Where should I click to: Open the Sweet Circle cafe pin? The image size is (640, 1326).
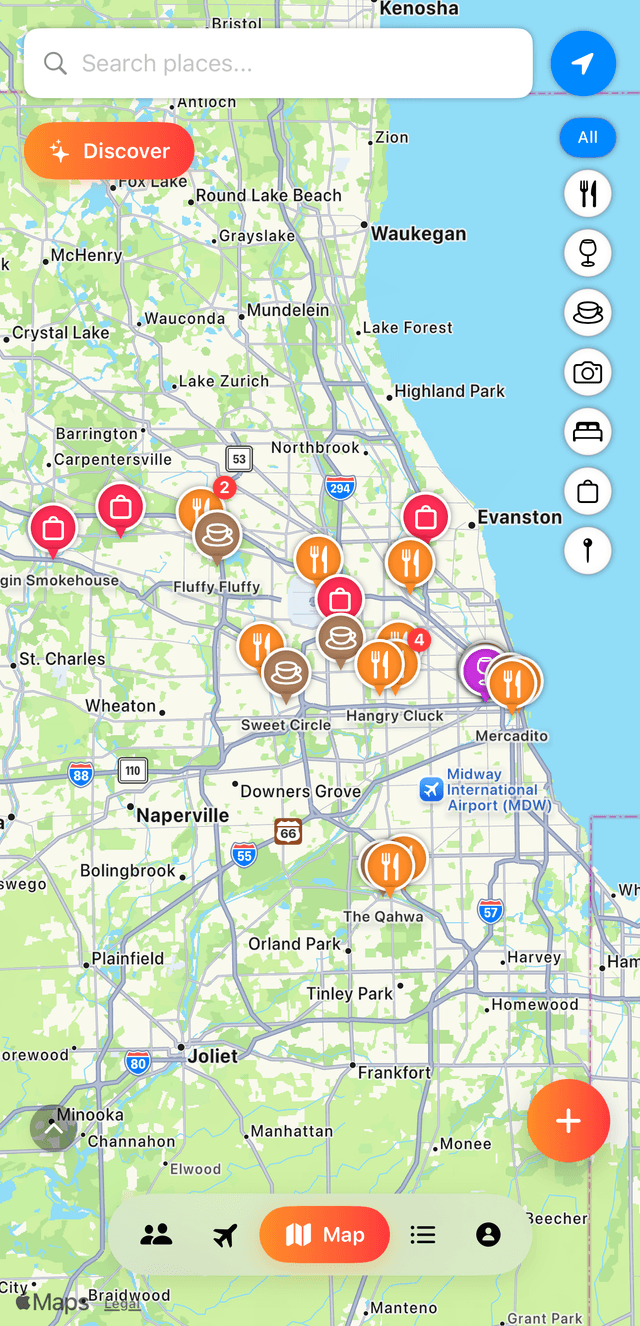tap(286, 673)
